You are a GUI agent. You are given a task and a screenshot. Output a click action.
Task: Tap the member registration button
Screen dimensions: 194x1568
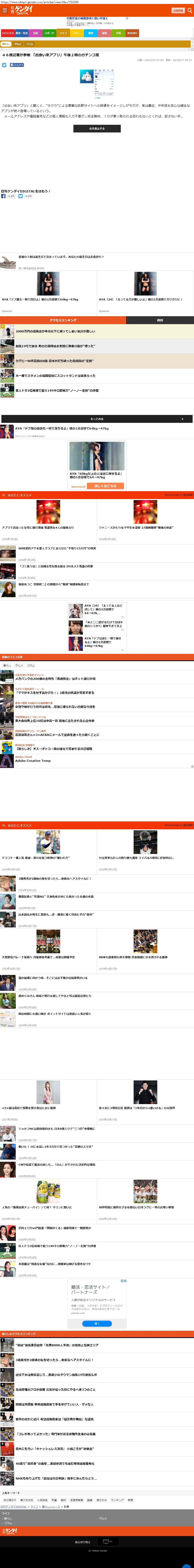(178, 10)
